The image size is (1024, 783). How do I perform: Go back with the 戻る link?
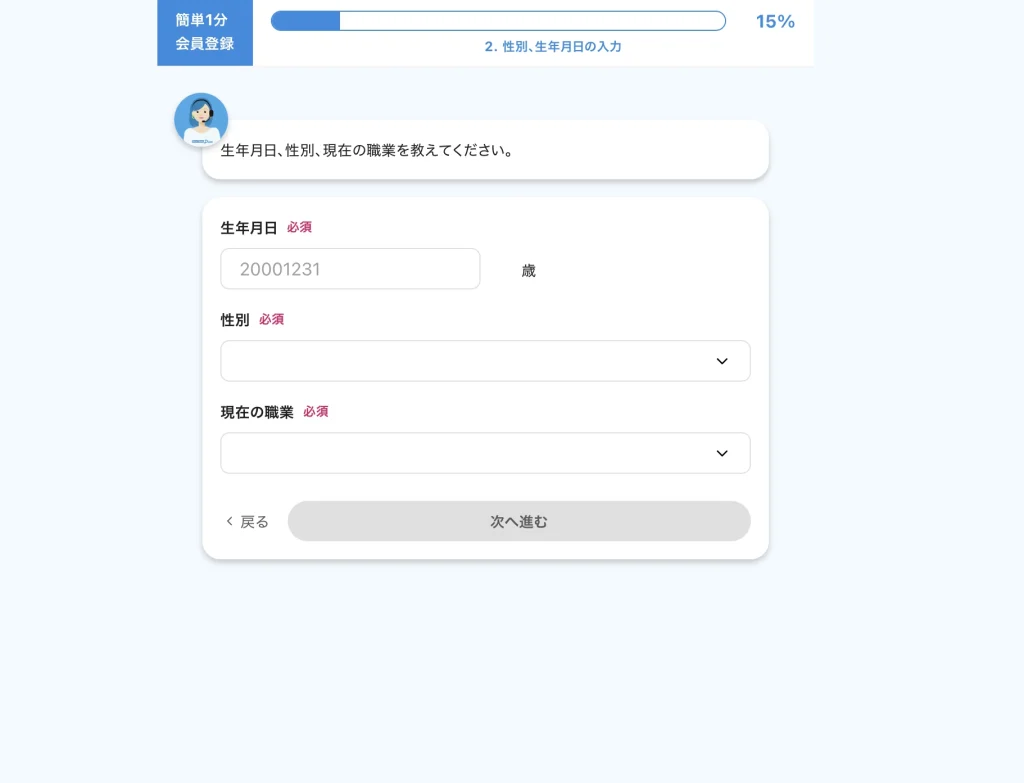click(x=247, y=522)
